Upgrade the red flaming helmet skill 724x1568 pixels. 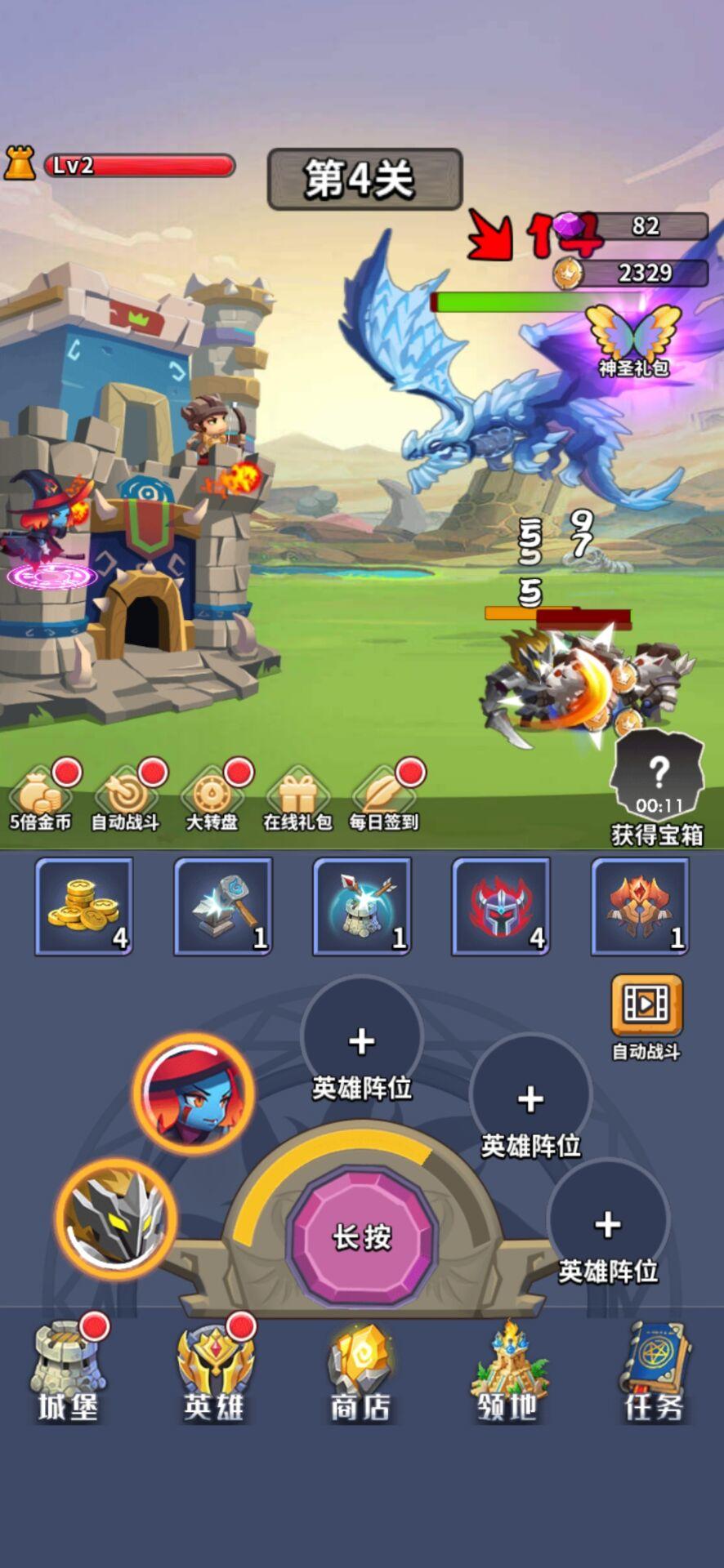501,906
